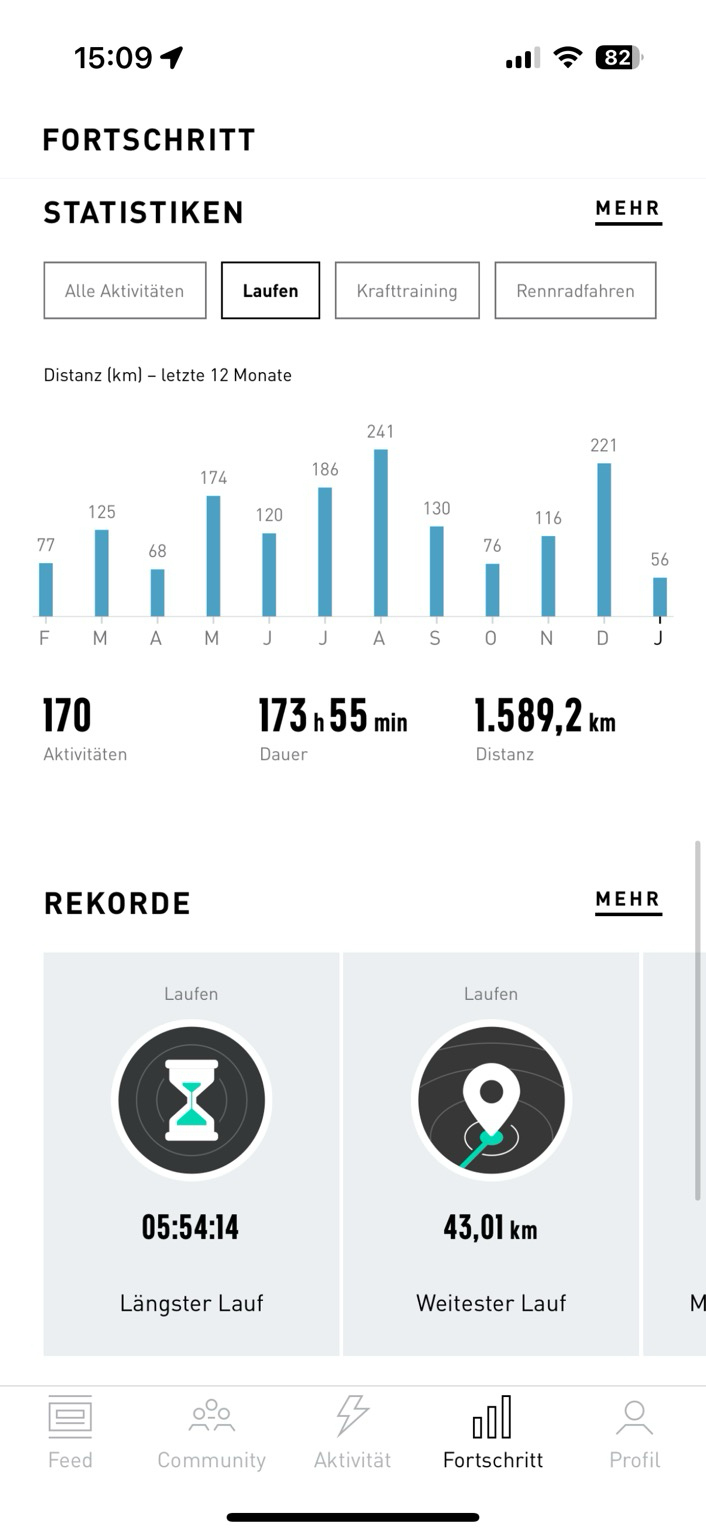Switch to the Community tab
Image resolution: width=706 pixels, height=1536 pixels.
coord(211,1433)
